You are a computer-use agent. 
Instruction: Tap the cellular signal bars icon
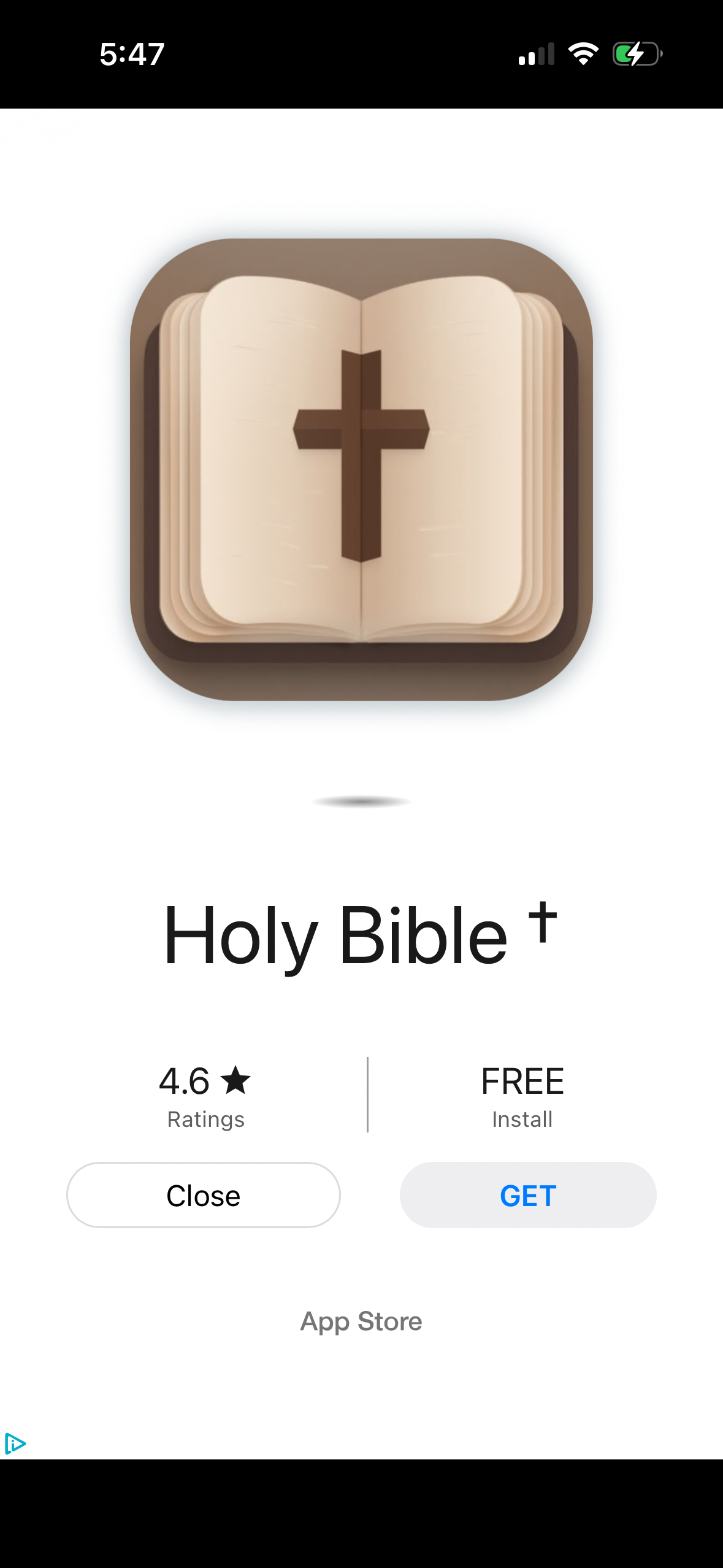point(535,54)
